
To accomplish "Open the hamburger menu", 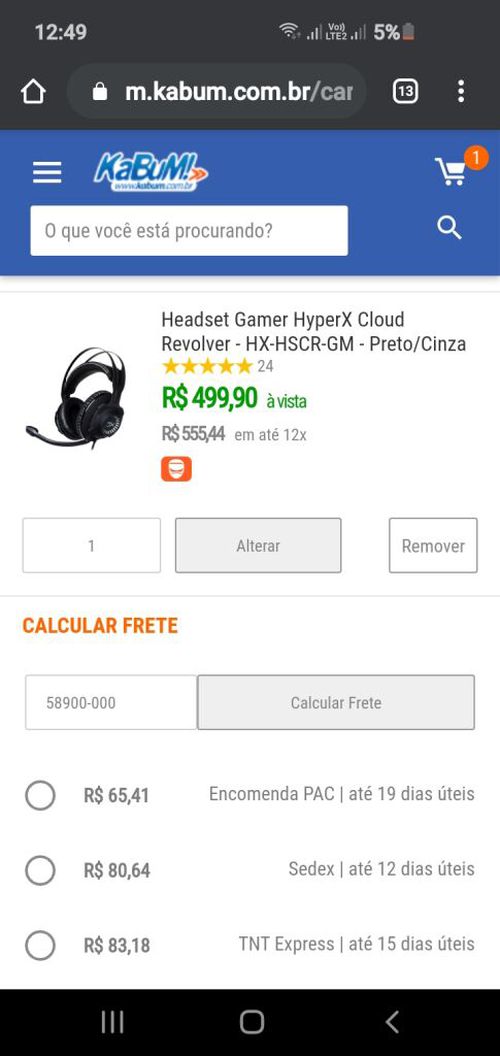I will coord(46,172).
